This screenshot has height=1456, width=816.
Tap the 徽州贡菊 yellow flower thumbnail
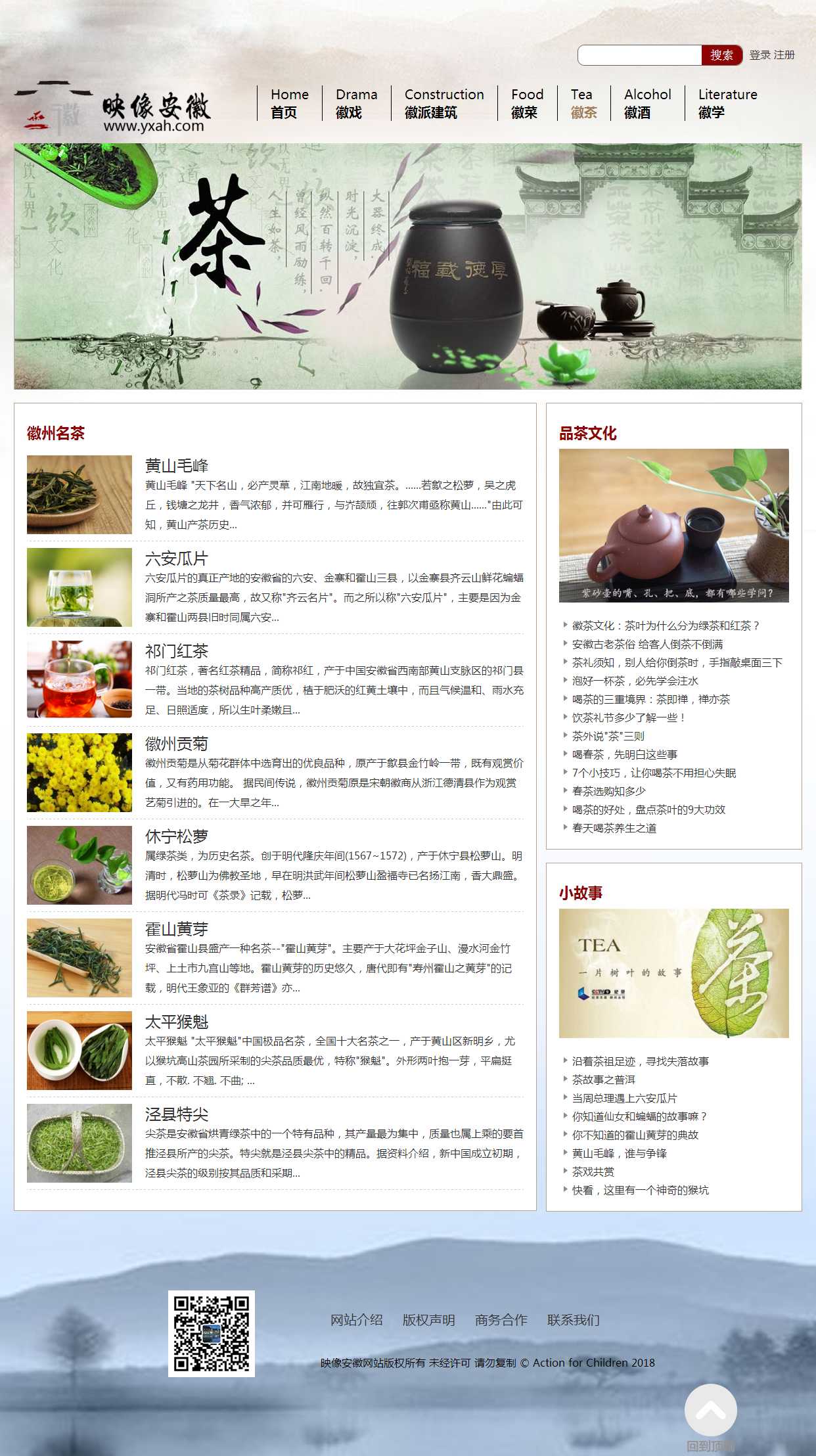coord(79,773)
